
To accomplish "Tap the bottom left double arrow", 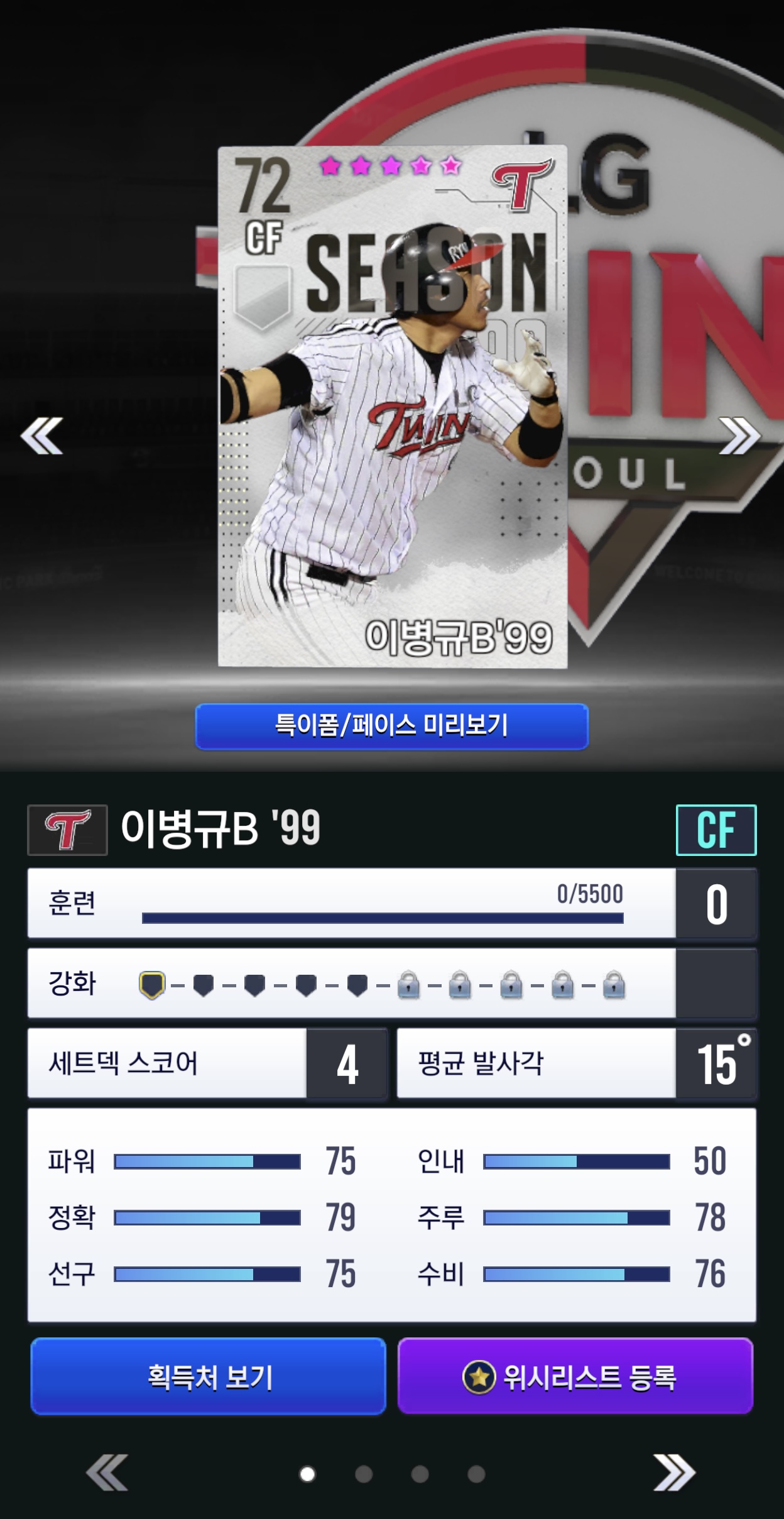I will pyautogui.click(x=107, y=1472).
